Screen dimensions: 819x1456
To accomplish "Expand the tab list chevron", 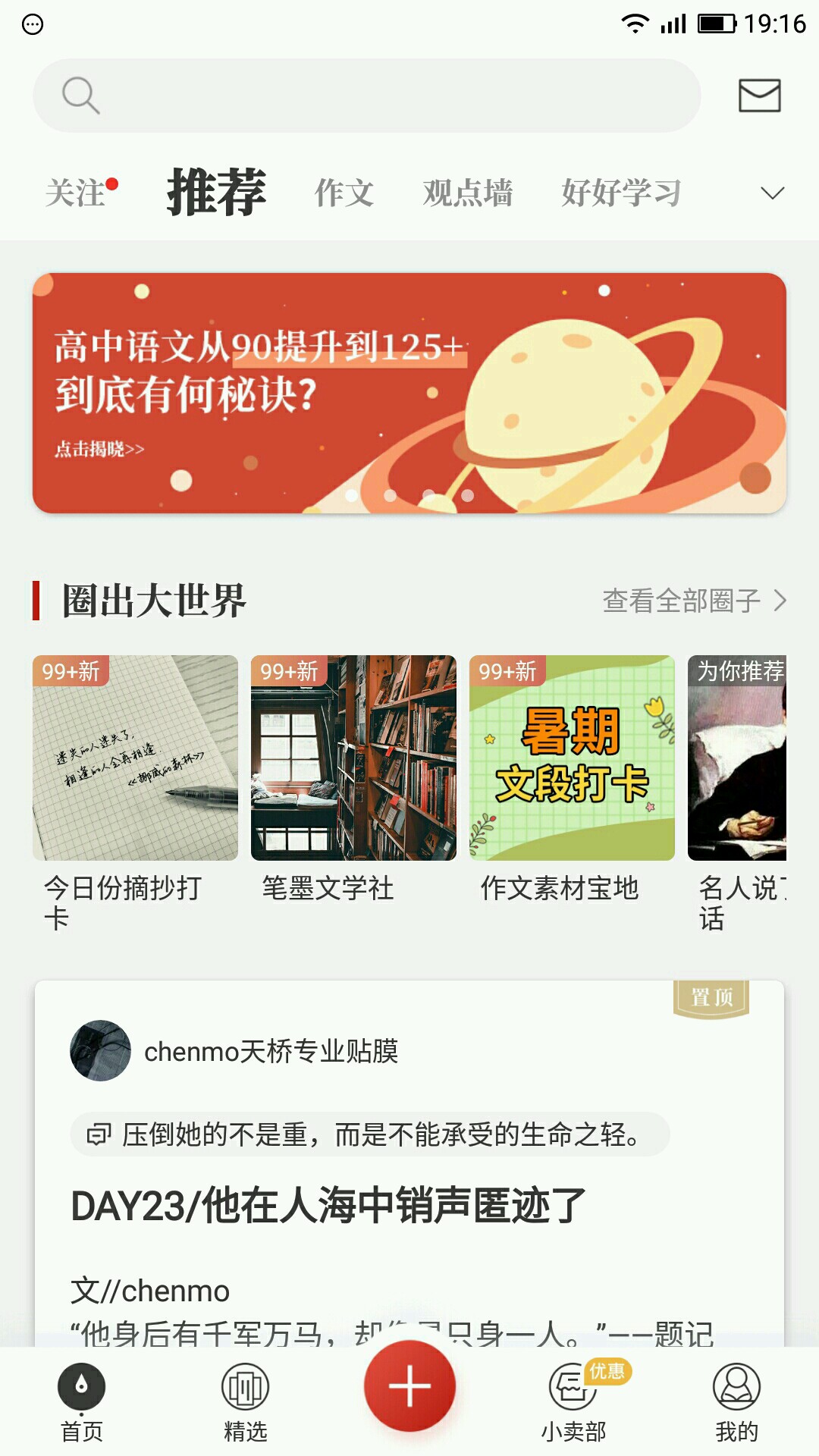I will coord(772,193).
